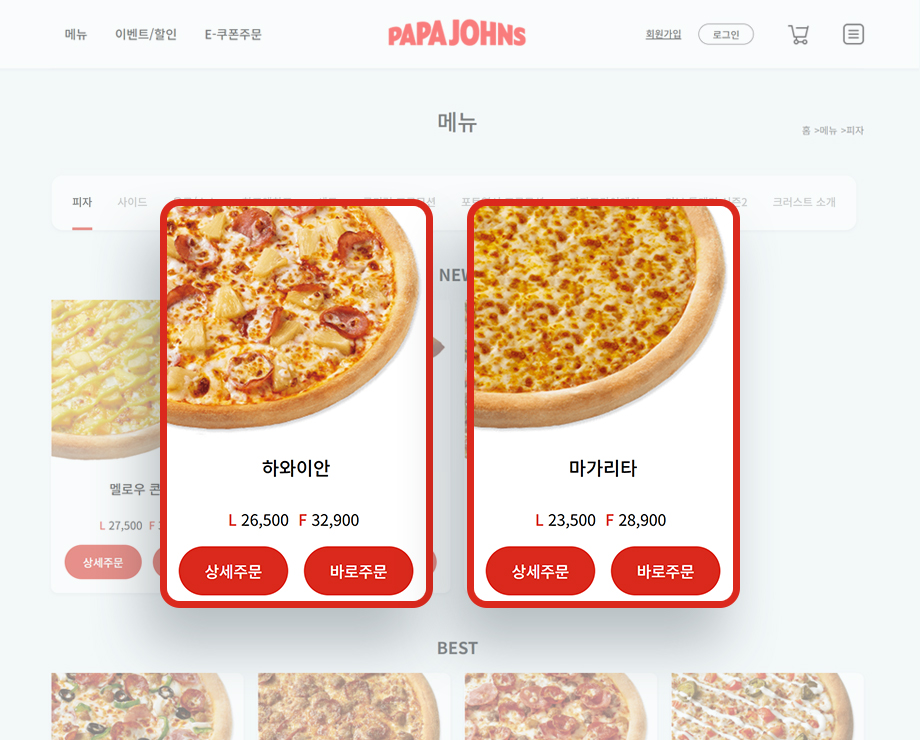Open the 크러스트 소개 tab

point(803,202)
